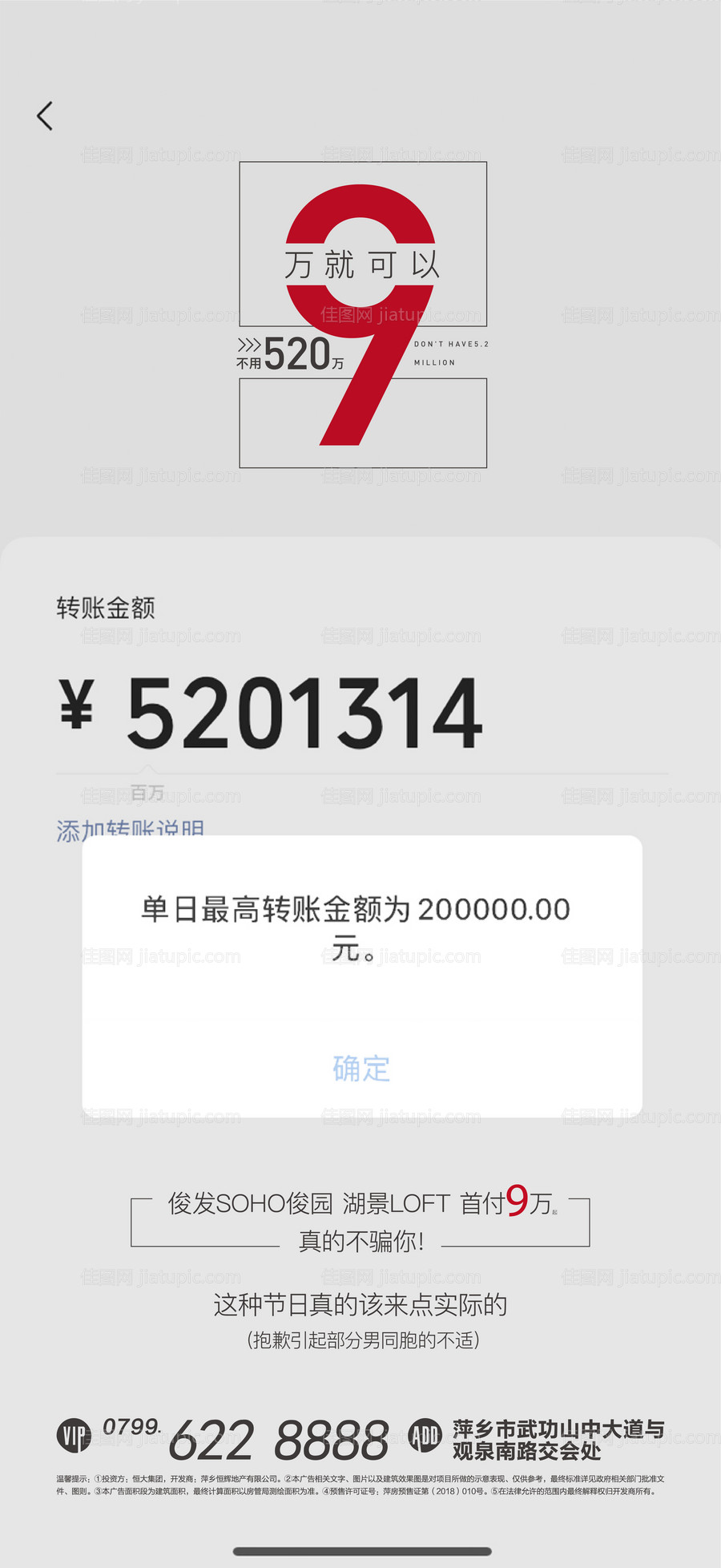Tap the 转账金额 section header
721x1568 pixels.
105,608
